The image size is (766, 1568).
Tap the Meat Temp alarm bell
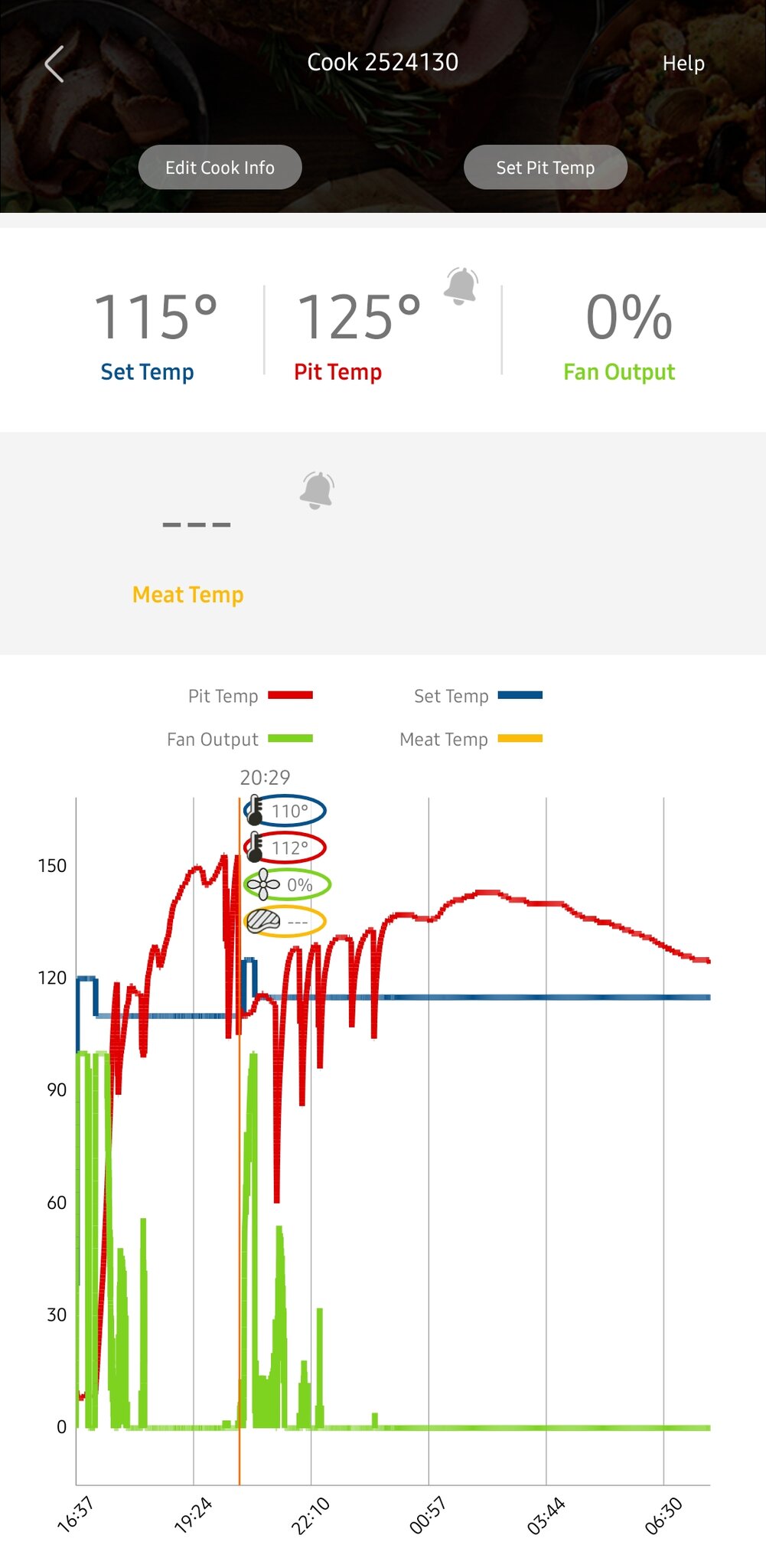click(317, 491)
